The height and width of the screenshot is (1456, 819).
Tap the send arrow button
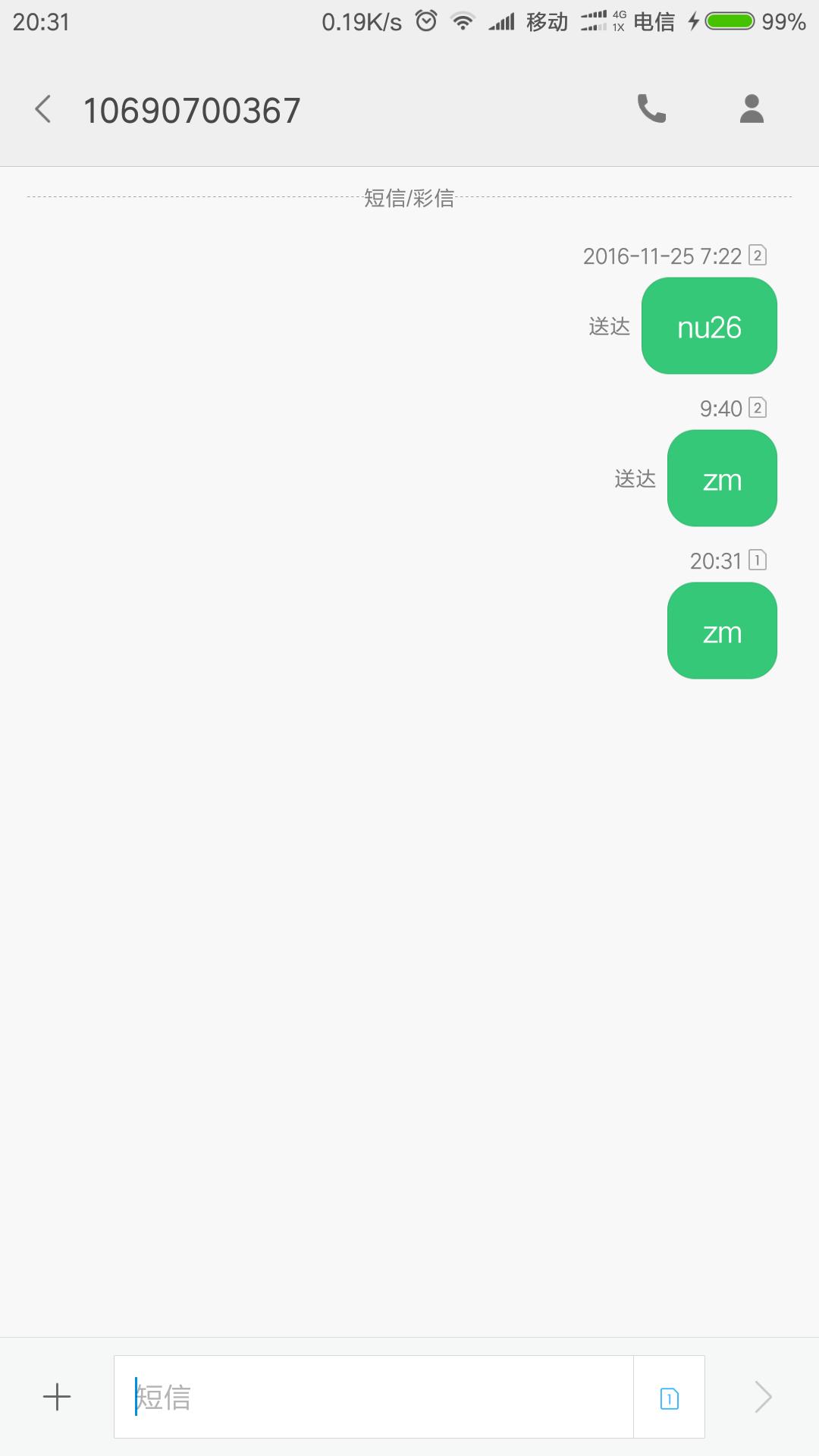tap(762, 1396)
